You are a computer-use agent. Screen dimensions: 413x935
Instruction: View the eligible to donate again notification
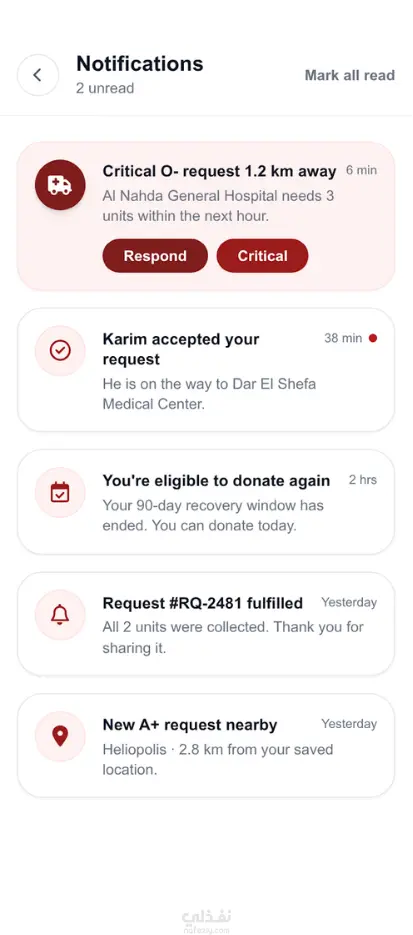click(x=206, y=502)
